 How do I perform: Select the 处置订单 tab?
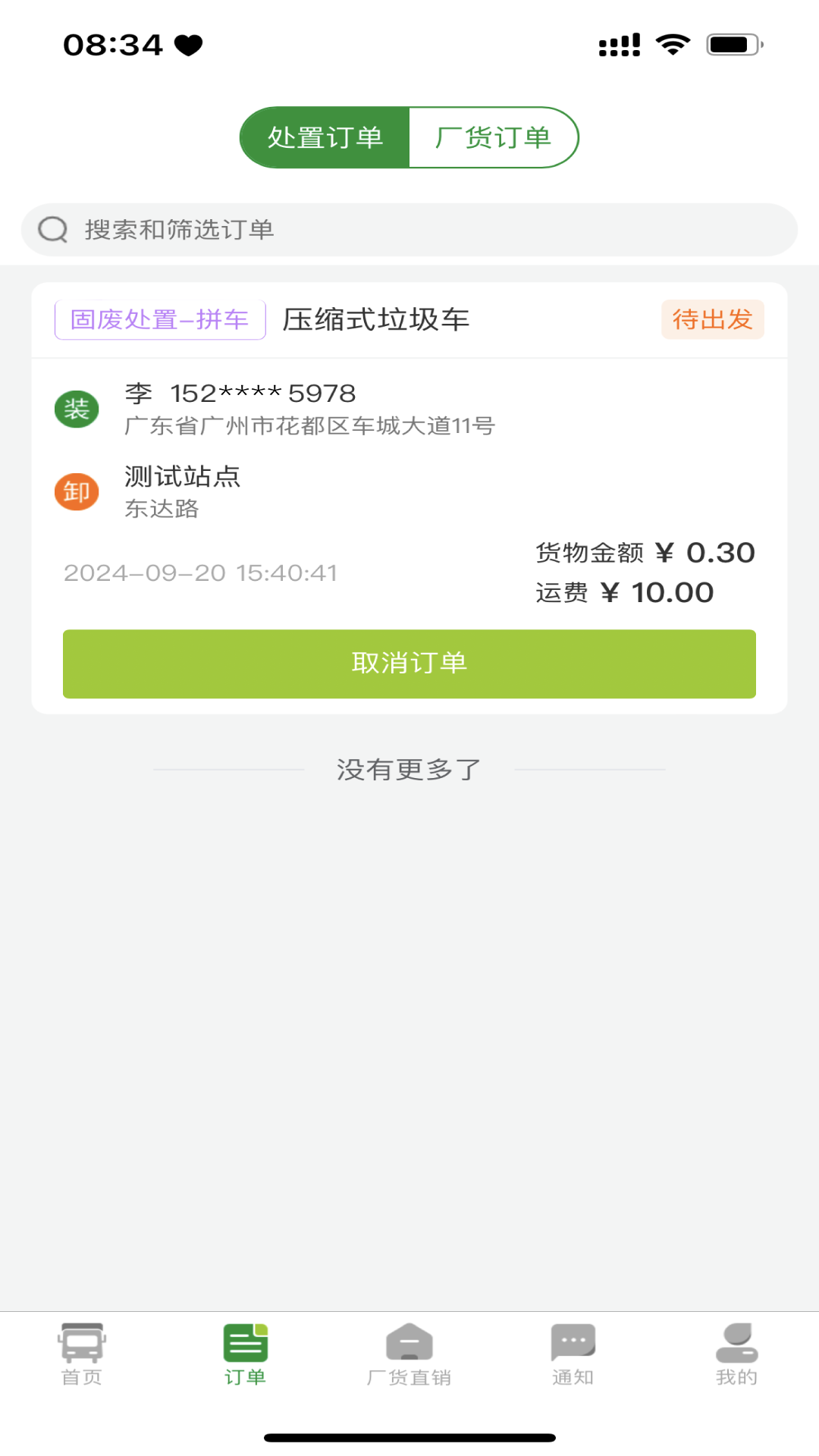(x=325, y=137)
